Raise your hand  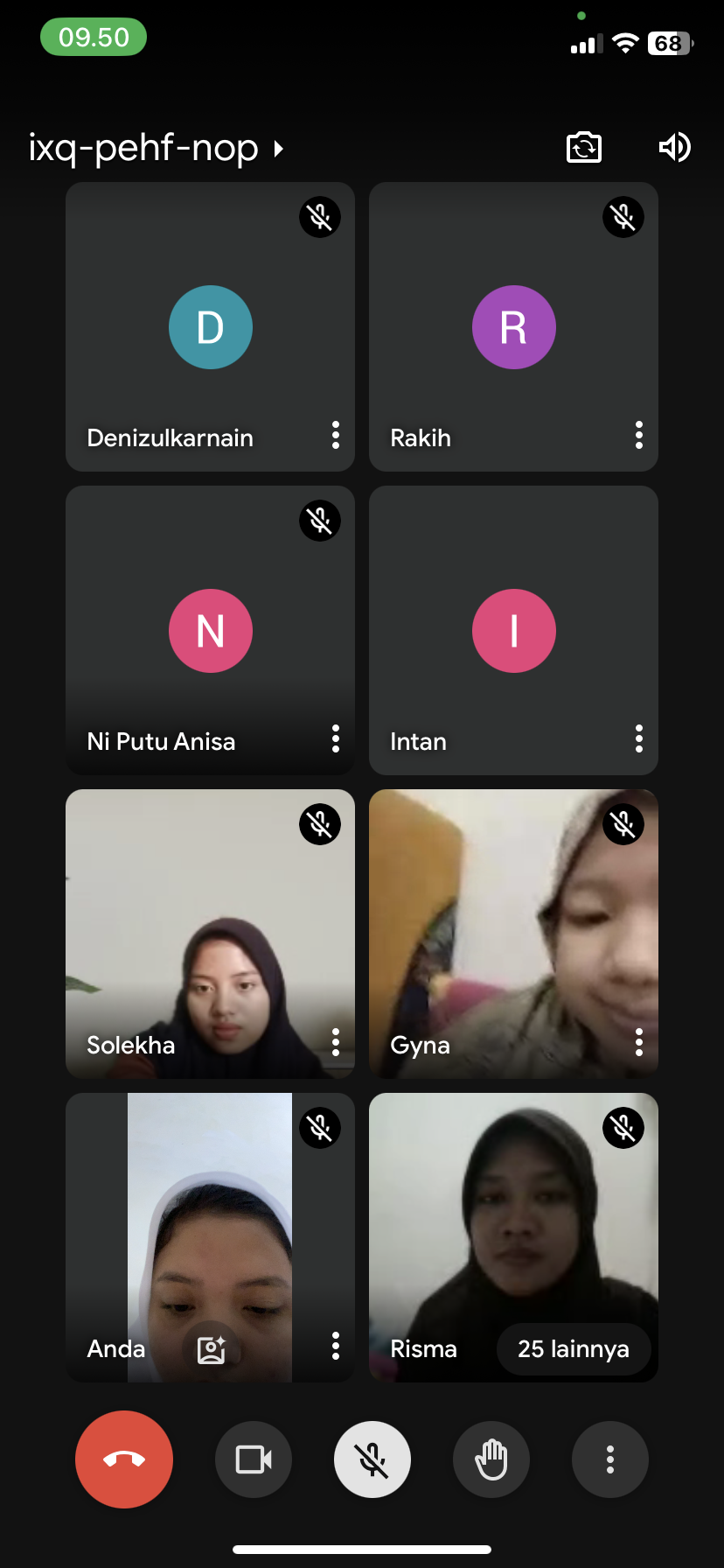[491, 1459]
